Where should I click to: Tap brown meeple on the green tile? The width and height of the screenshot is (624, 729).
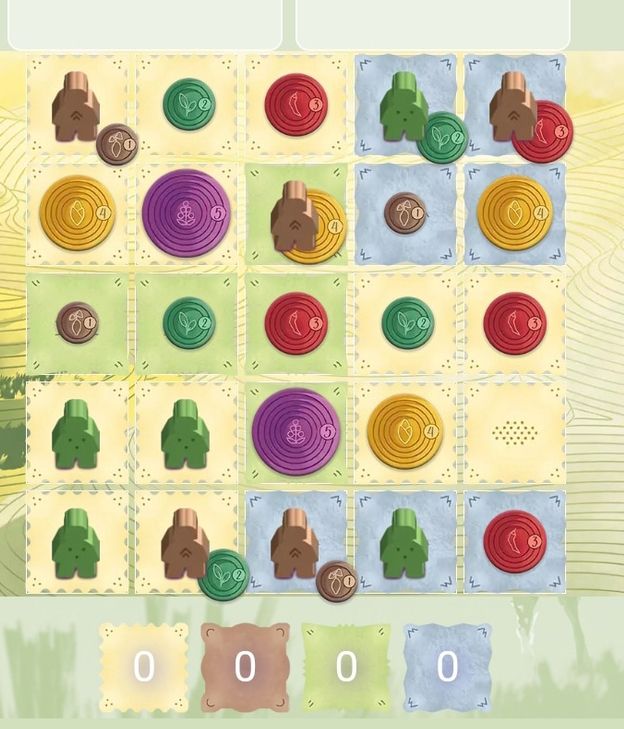coord(295,215)
